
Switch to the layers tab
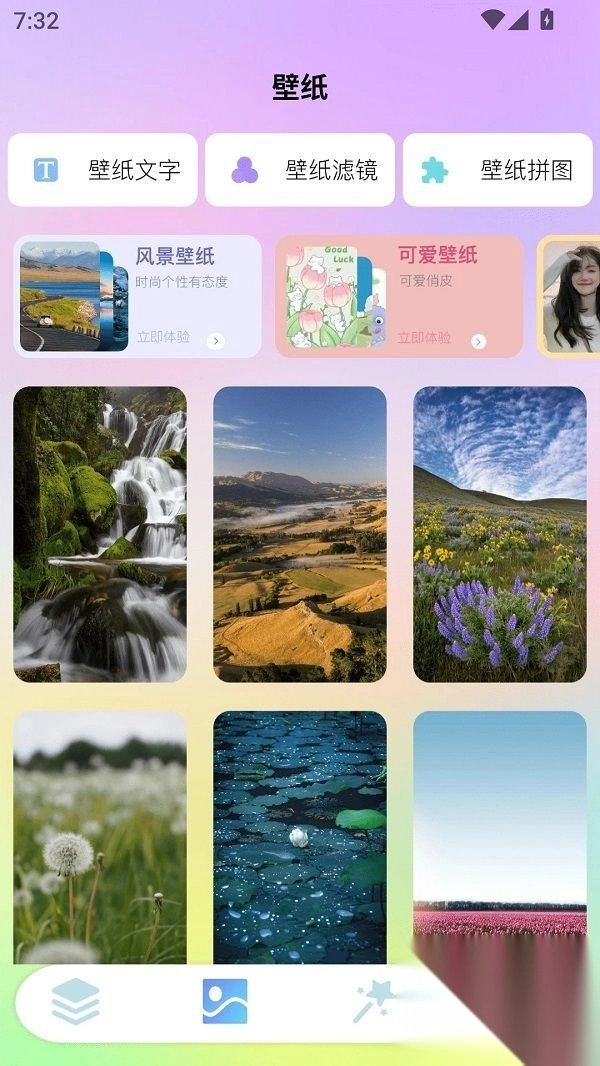[76, 1001]
